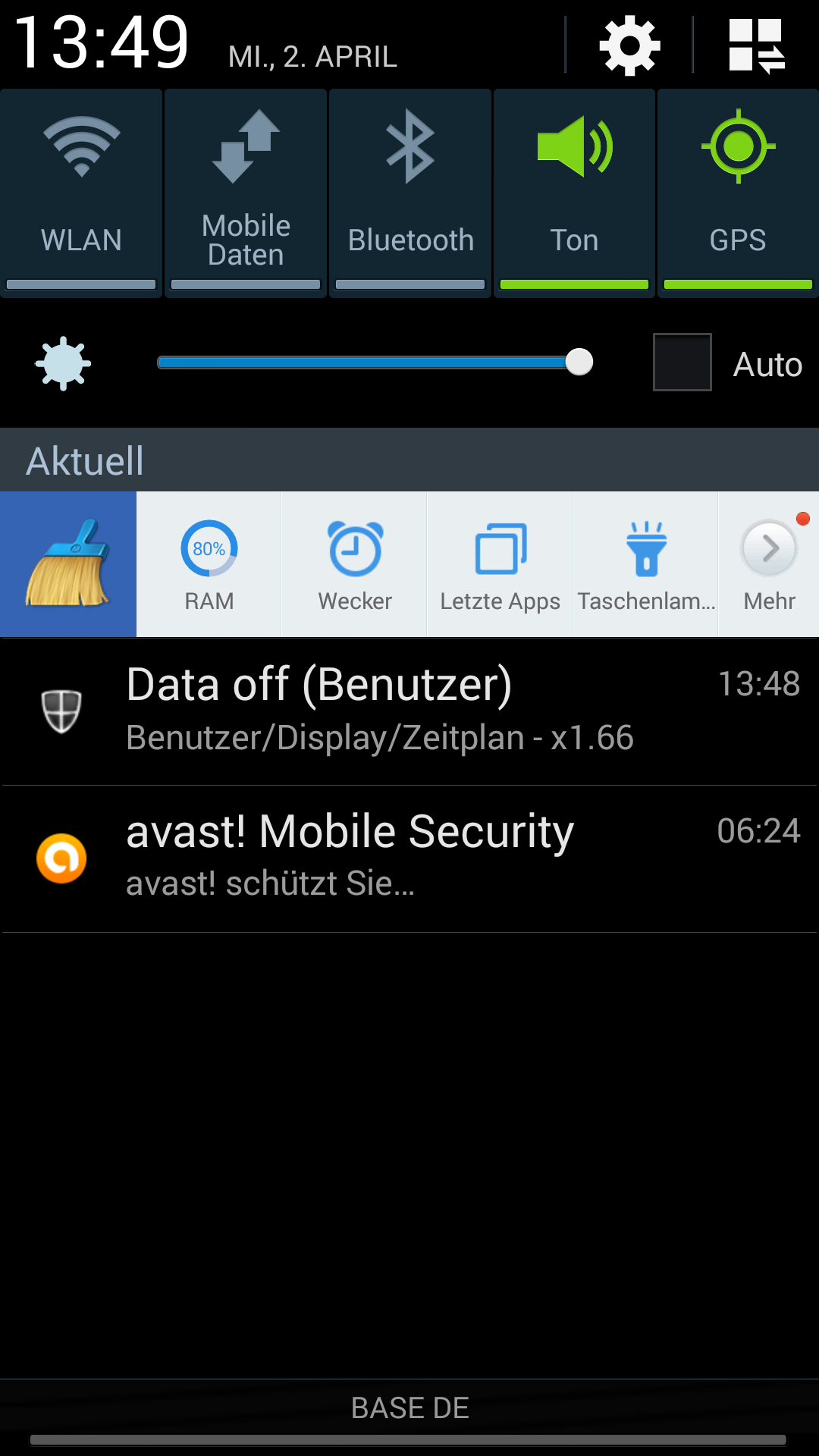
Task: Switch on Bluetooth
Action: (x=410, y=193)
